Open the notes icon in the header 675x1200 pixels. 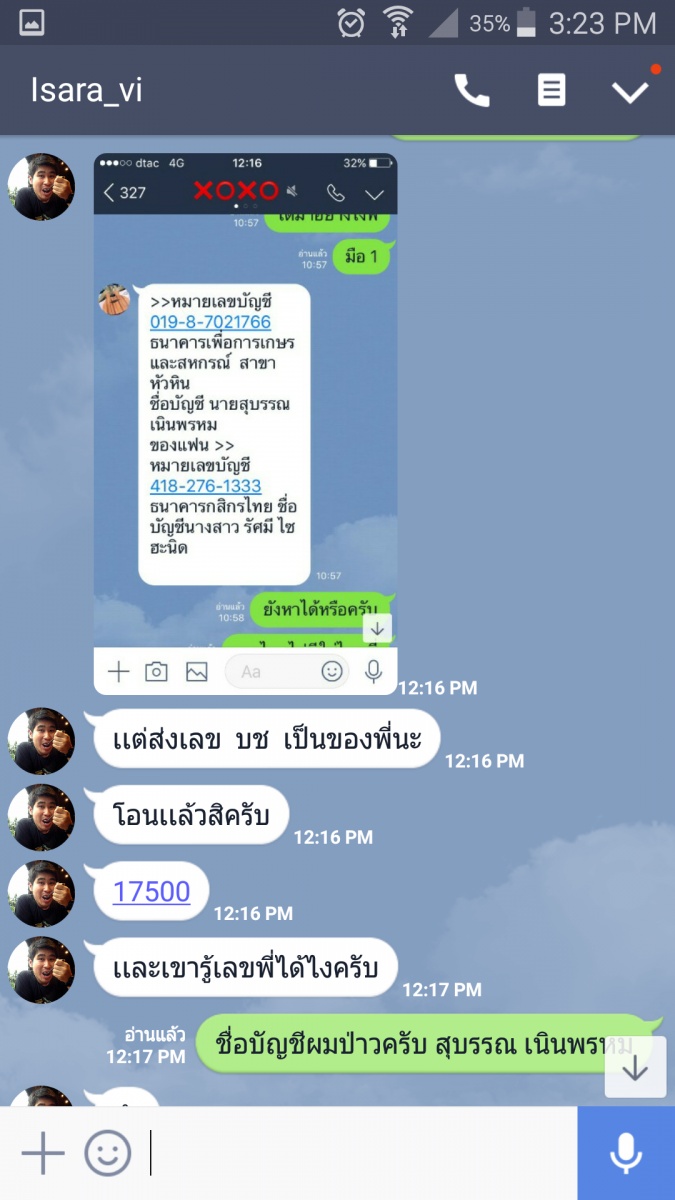[x=551, y=91]
